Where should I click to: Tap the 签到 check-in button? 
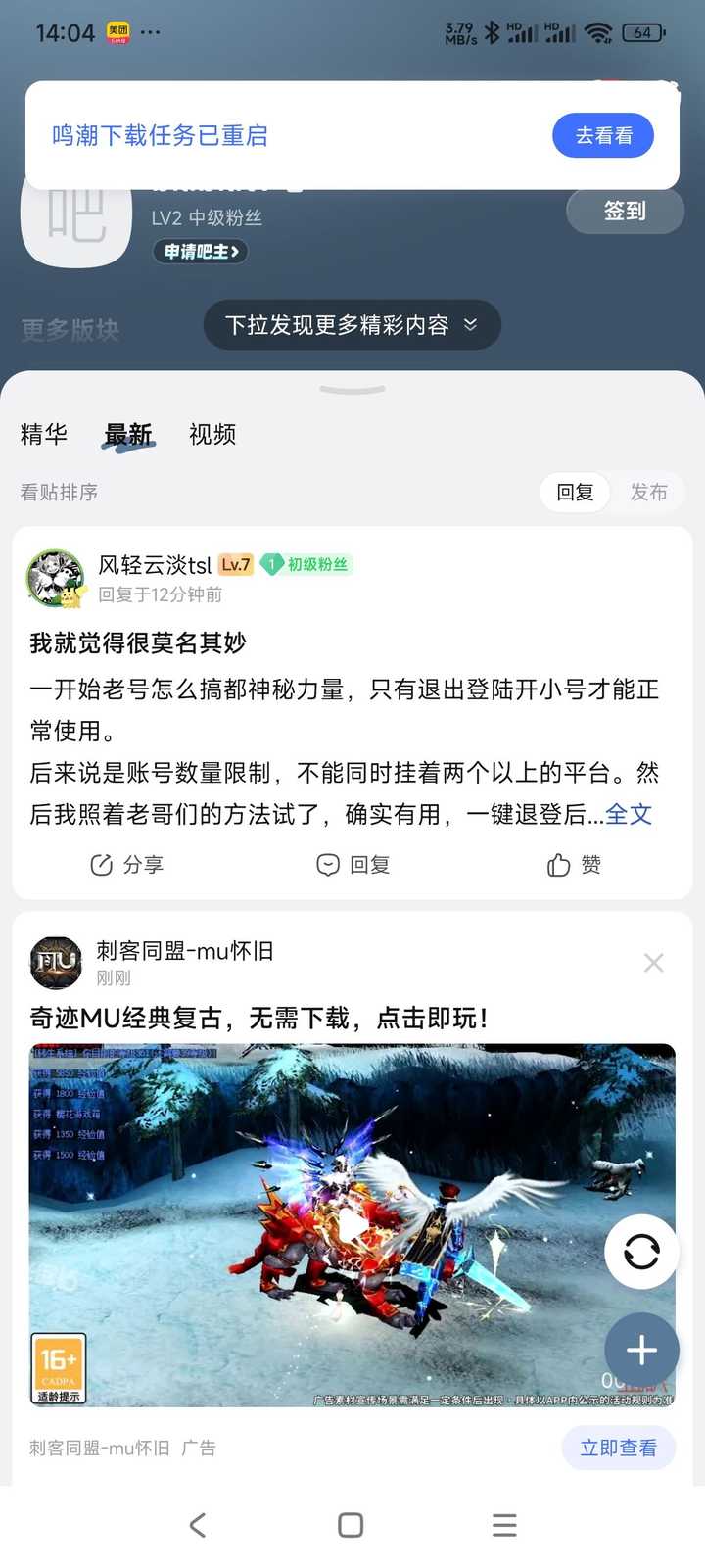point(625,211)
